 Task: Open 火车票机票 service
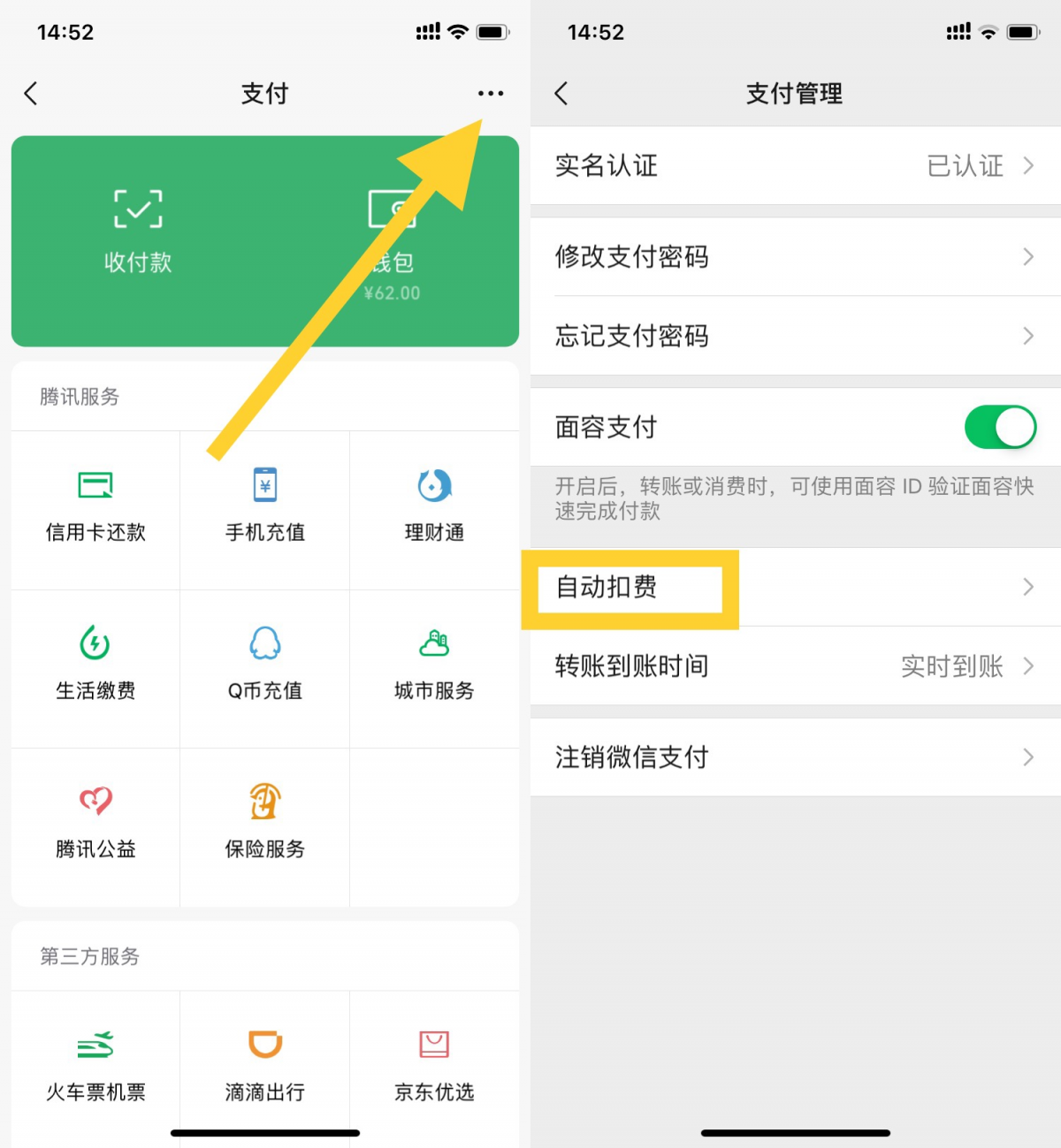(x=95, y=1066)
